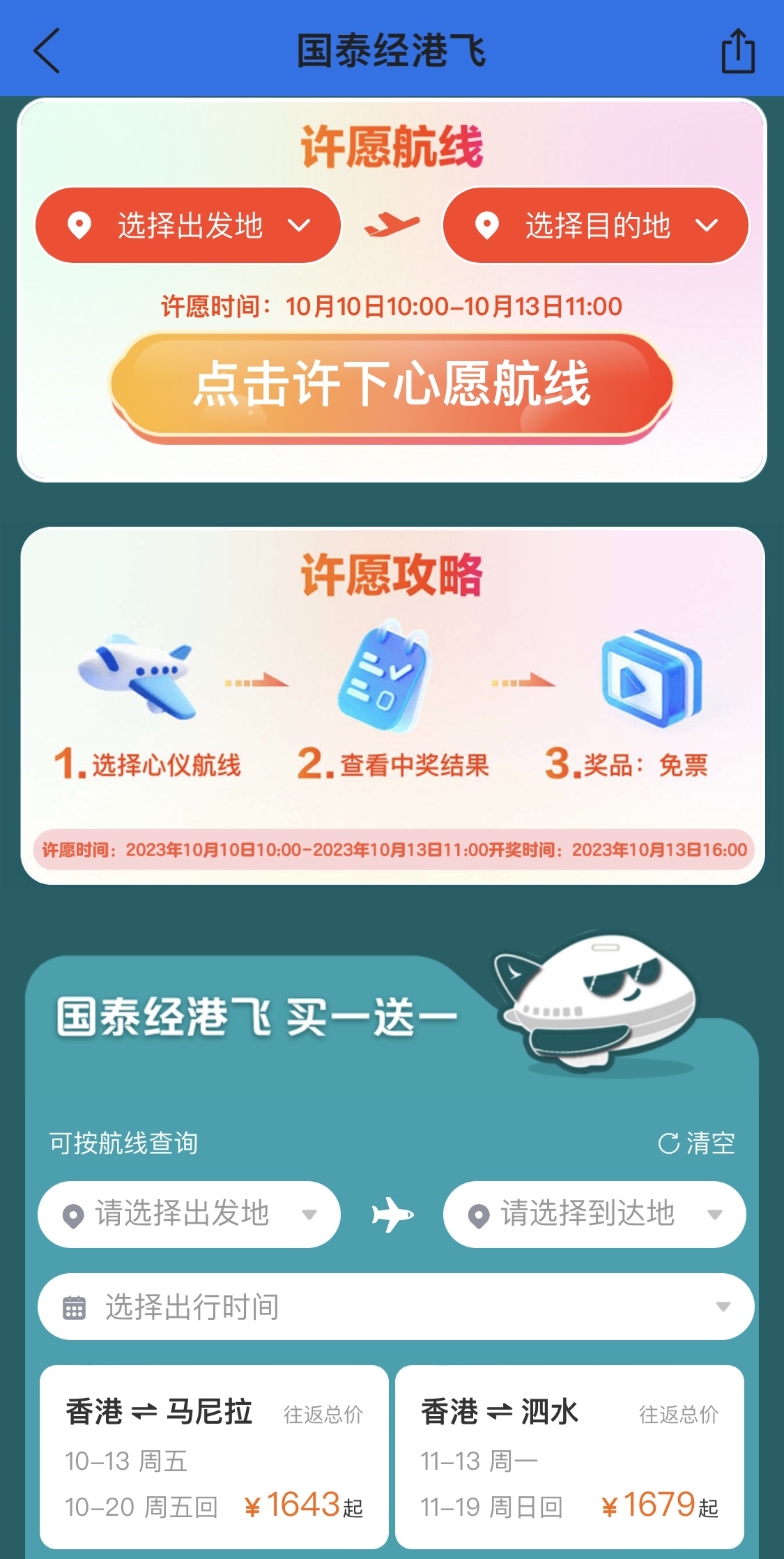Tap the 点击许下心愿航线 button

pos(392,385)
